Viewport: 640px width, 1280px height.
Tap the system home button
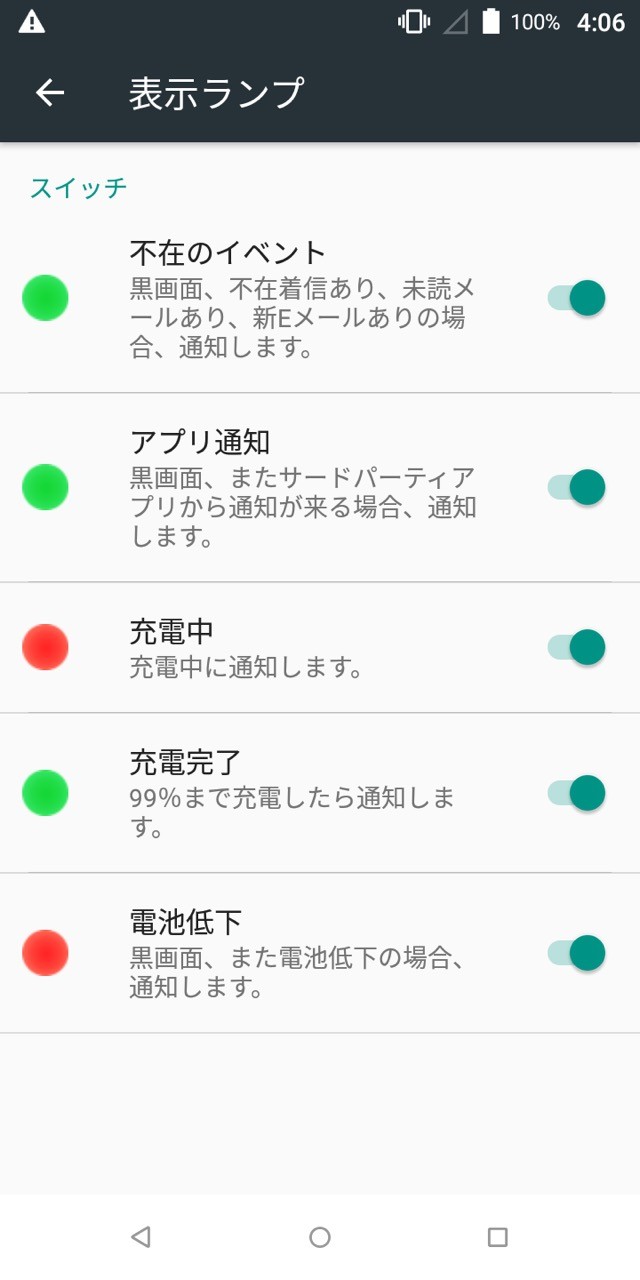click(320, 1237)
